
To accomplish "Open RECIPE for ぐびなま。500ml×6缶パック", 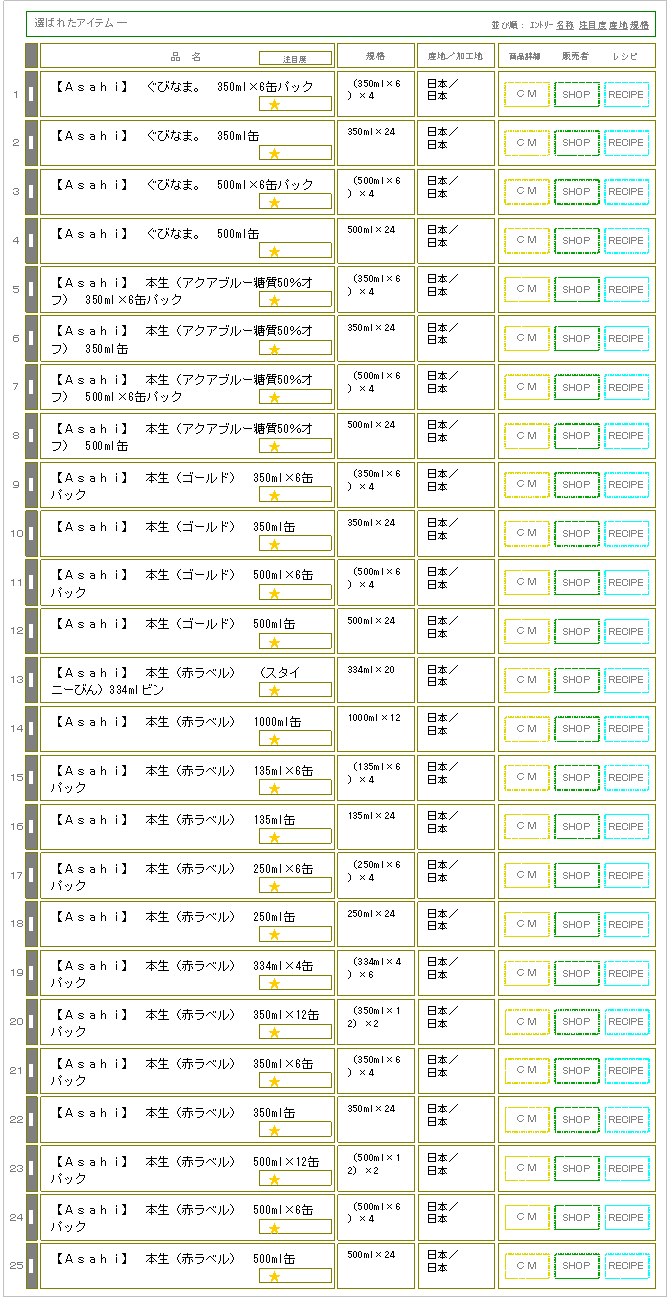I will pos(626,192).
